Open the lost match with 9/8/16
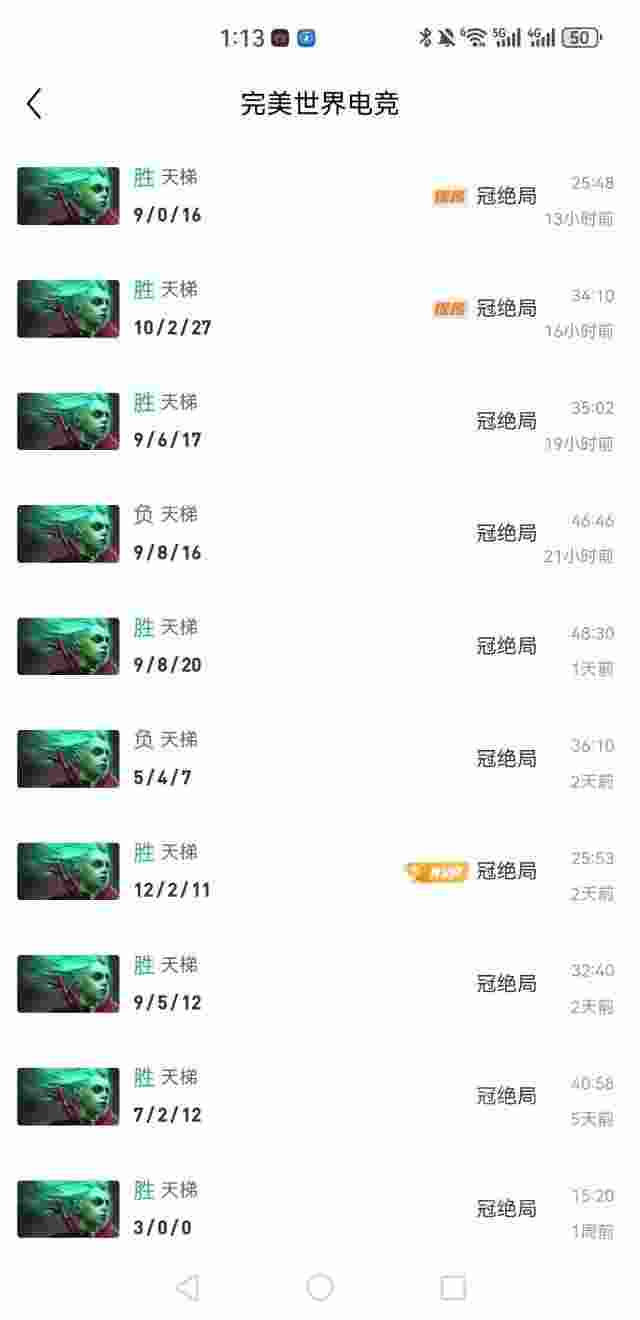The height and width of the screenshot is (1320, 640). click(x=320, y=533)
